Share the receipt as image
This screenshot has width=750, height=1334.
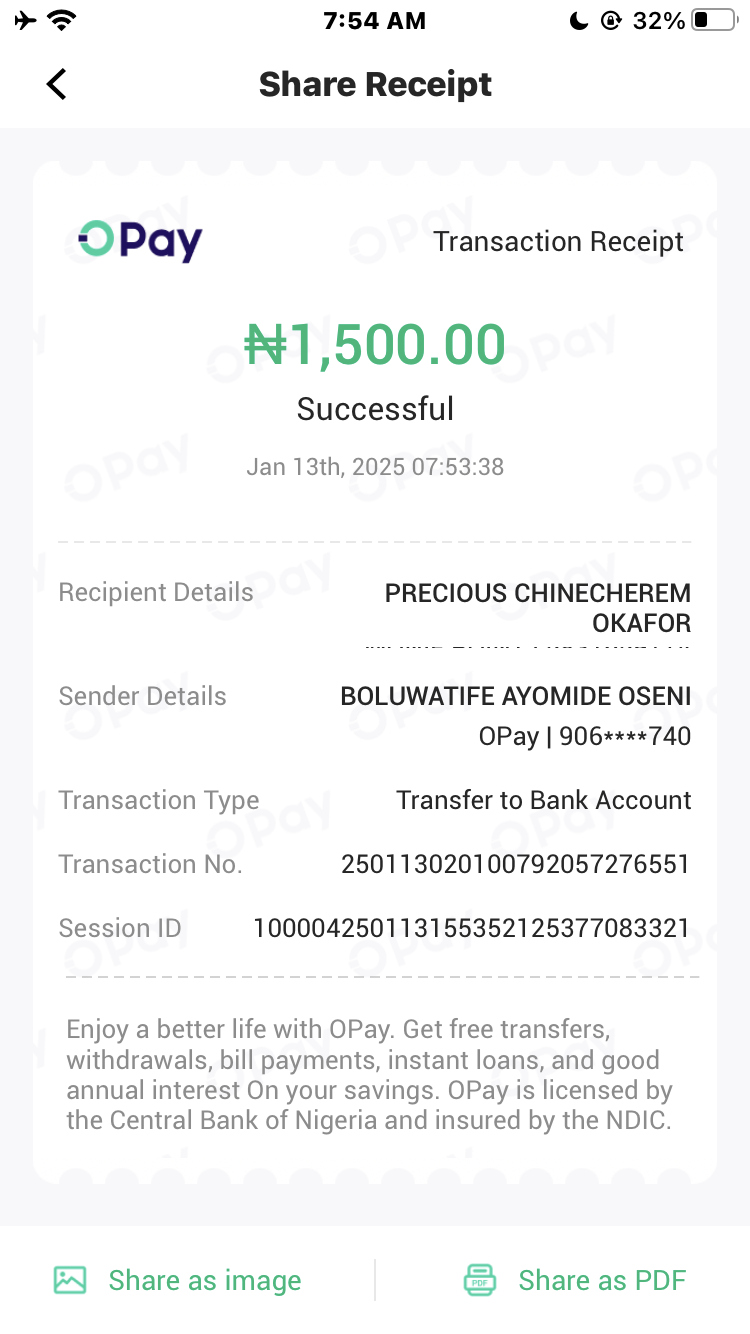(x=178, y=1280)
